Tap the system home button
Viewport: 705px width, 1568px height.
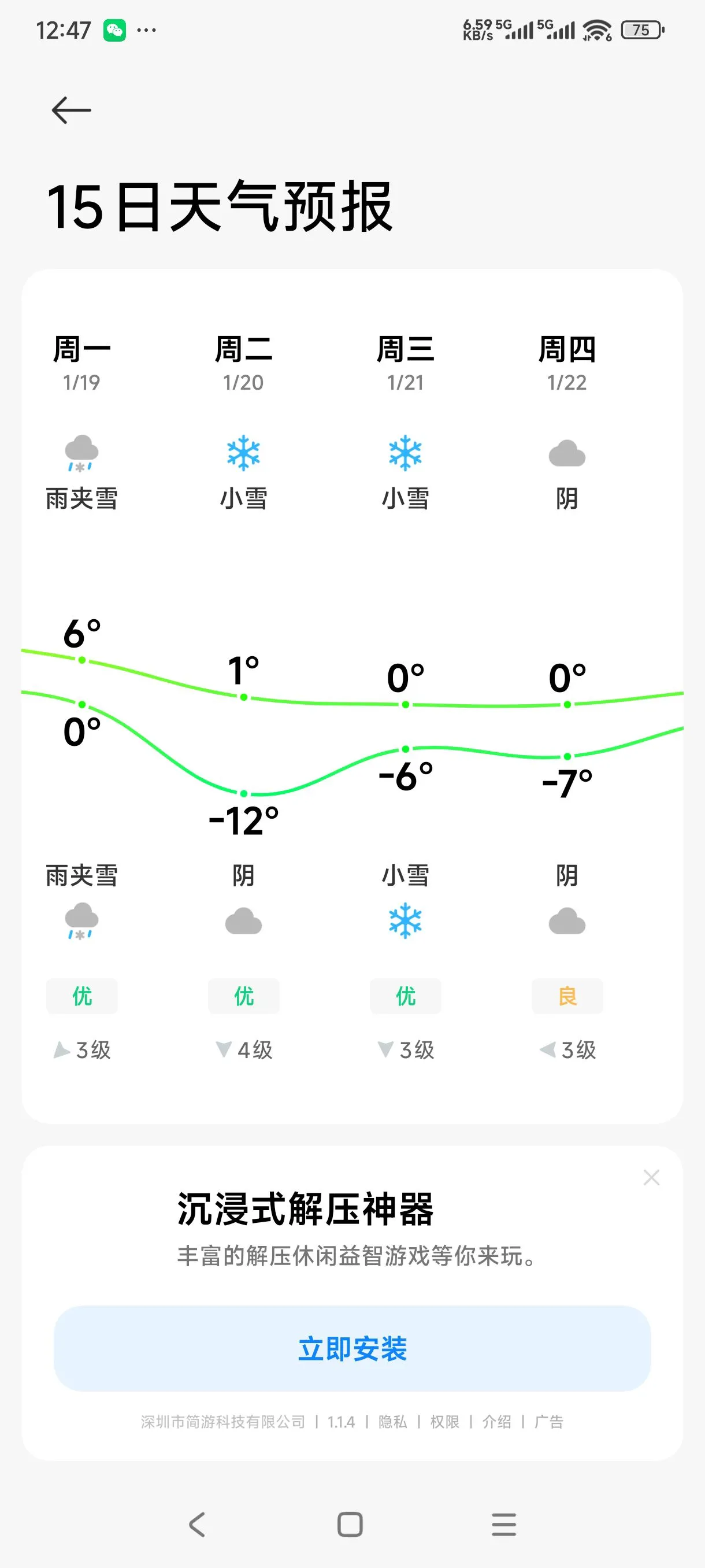(350, 1524)
